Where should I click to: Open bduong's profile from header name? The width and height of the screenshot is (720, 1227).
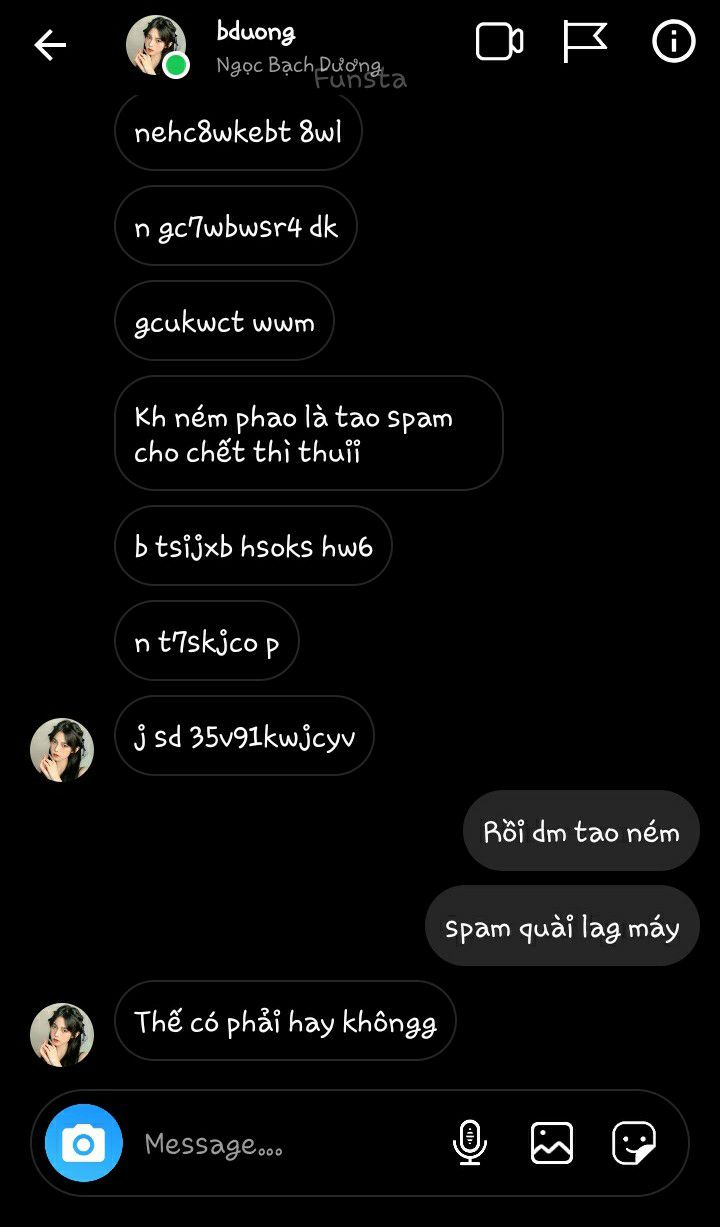(x=256, y=32)
